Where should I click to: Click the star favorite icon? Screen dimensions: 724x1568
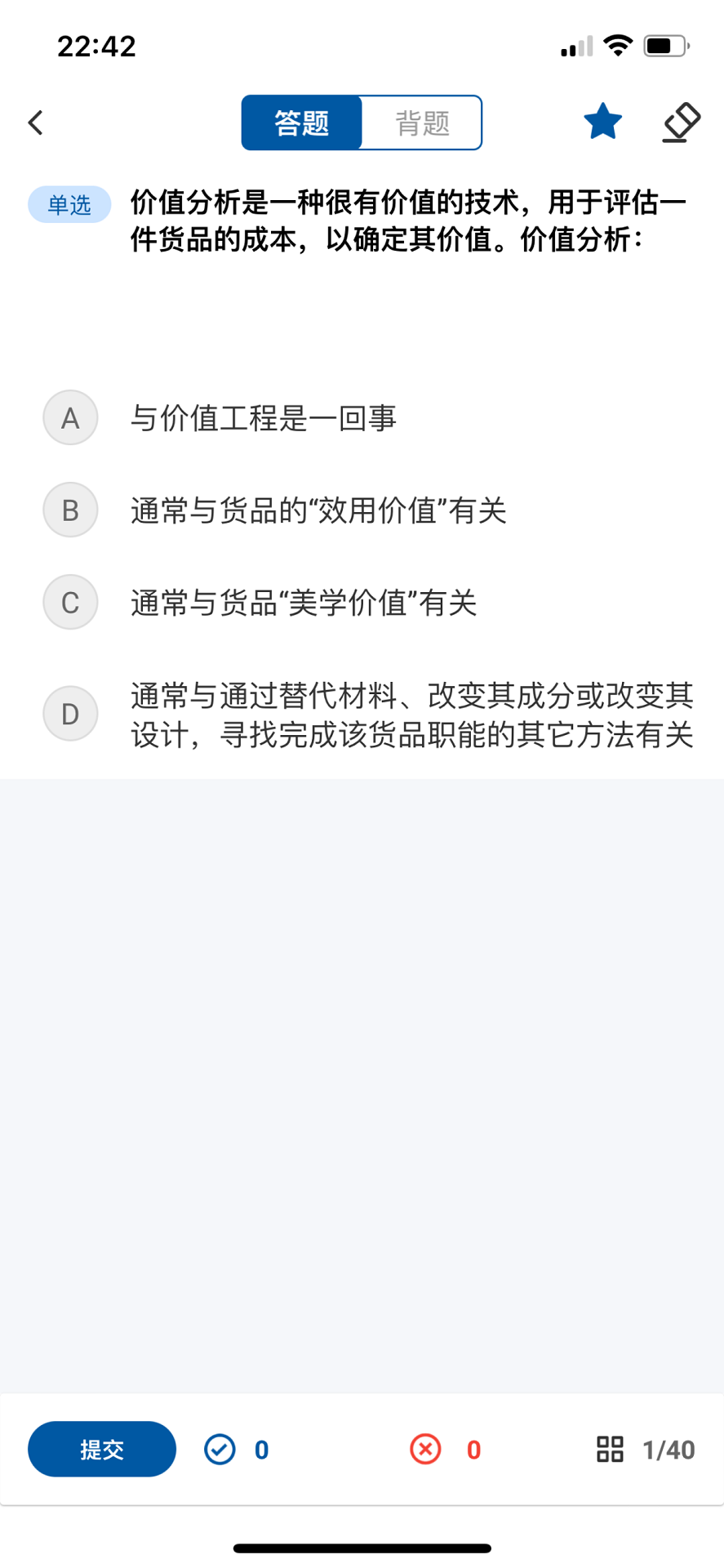(x=602, y=121)
